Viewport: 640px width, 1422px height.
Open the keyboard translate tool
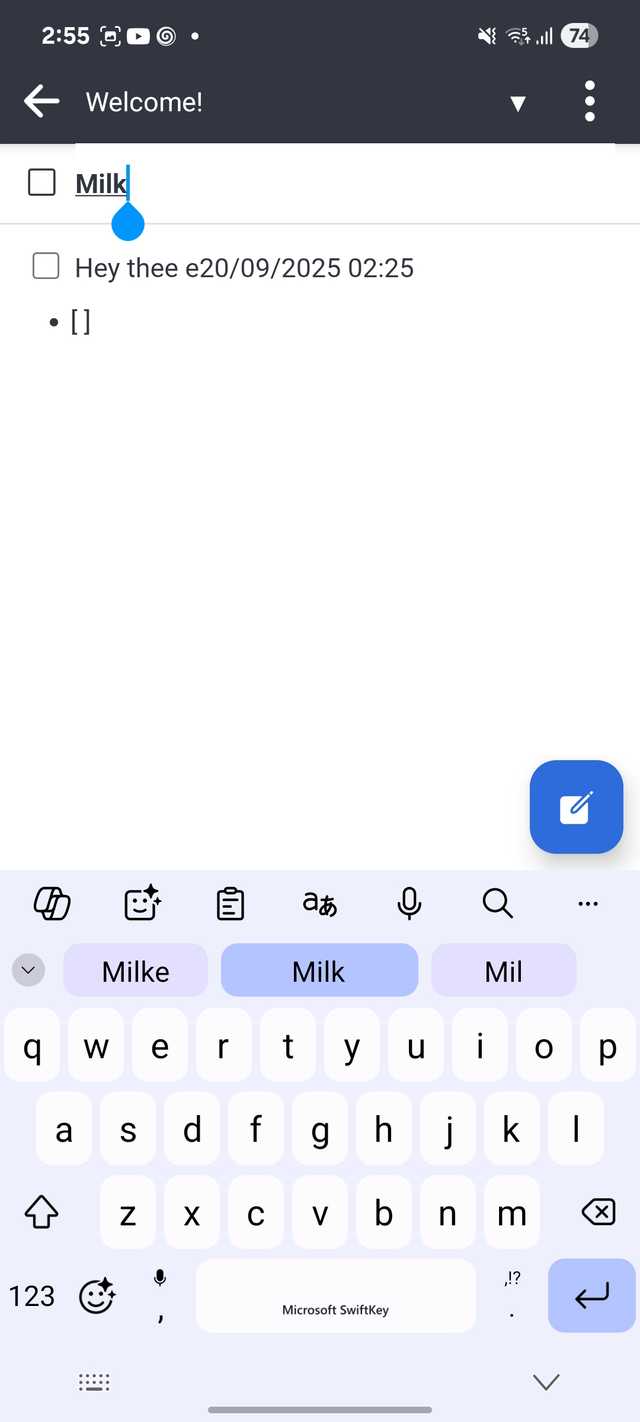pos(320,903)
